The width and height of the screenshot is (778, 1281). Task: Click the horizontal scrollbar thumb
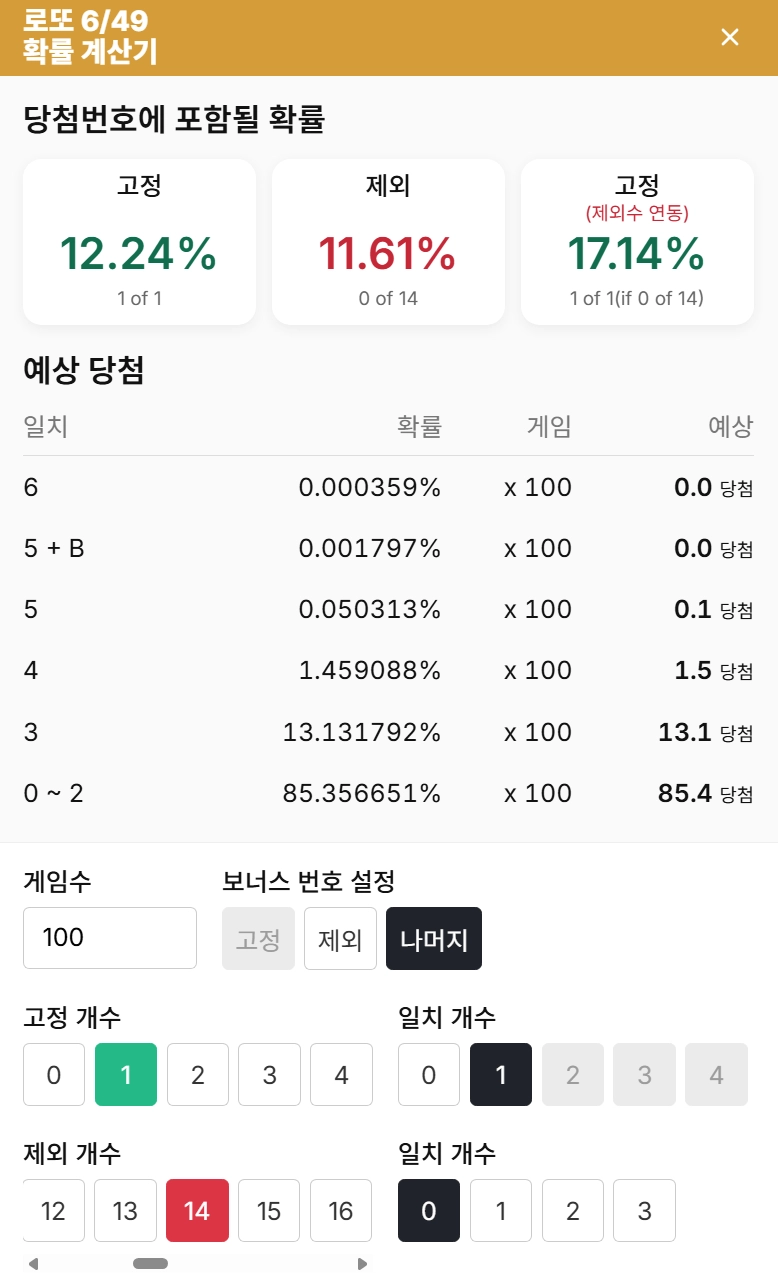coord(150,1262)
